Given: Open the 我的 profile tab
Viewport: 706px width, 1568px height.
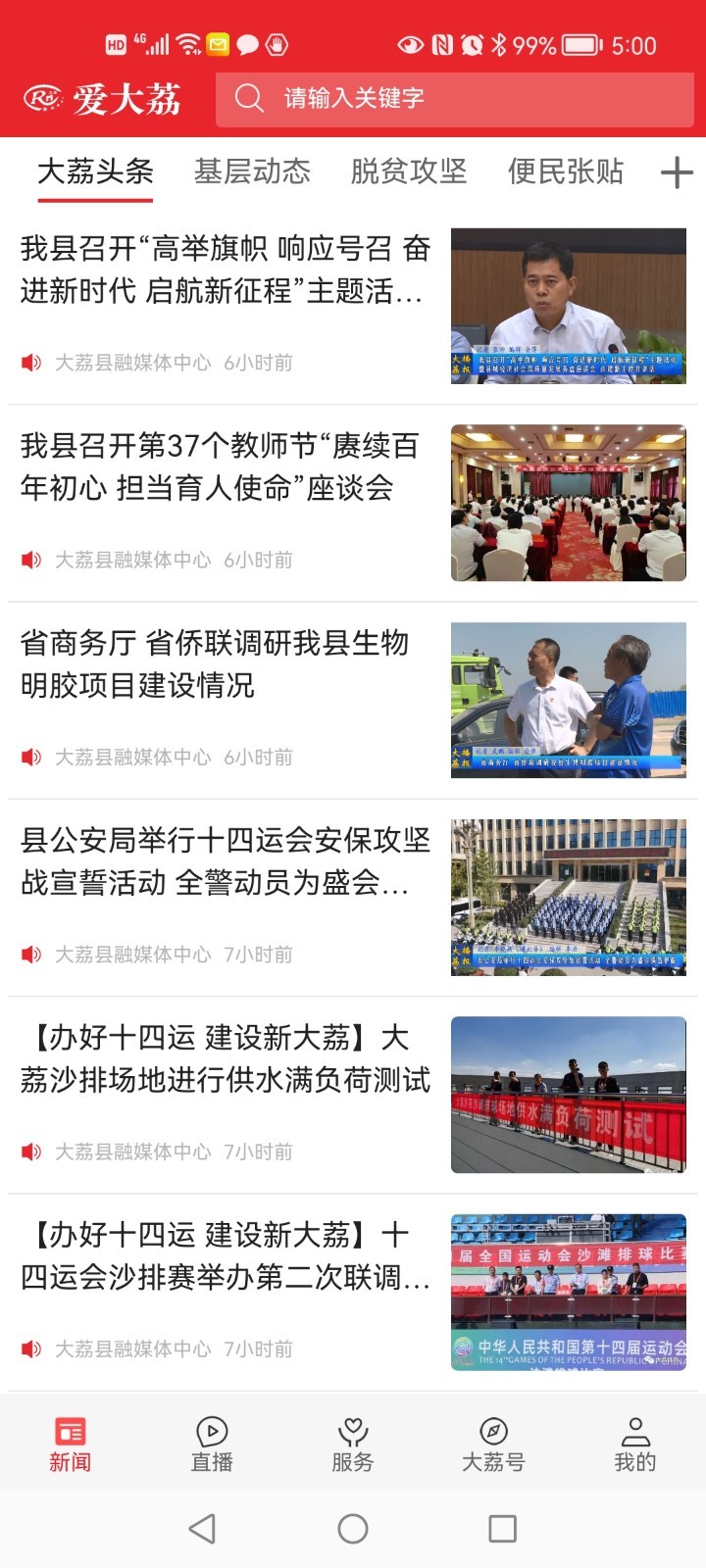Looking at the screenshot, I should click(x=634, y=1445).
